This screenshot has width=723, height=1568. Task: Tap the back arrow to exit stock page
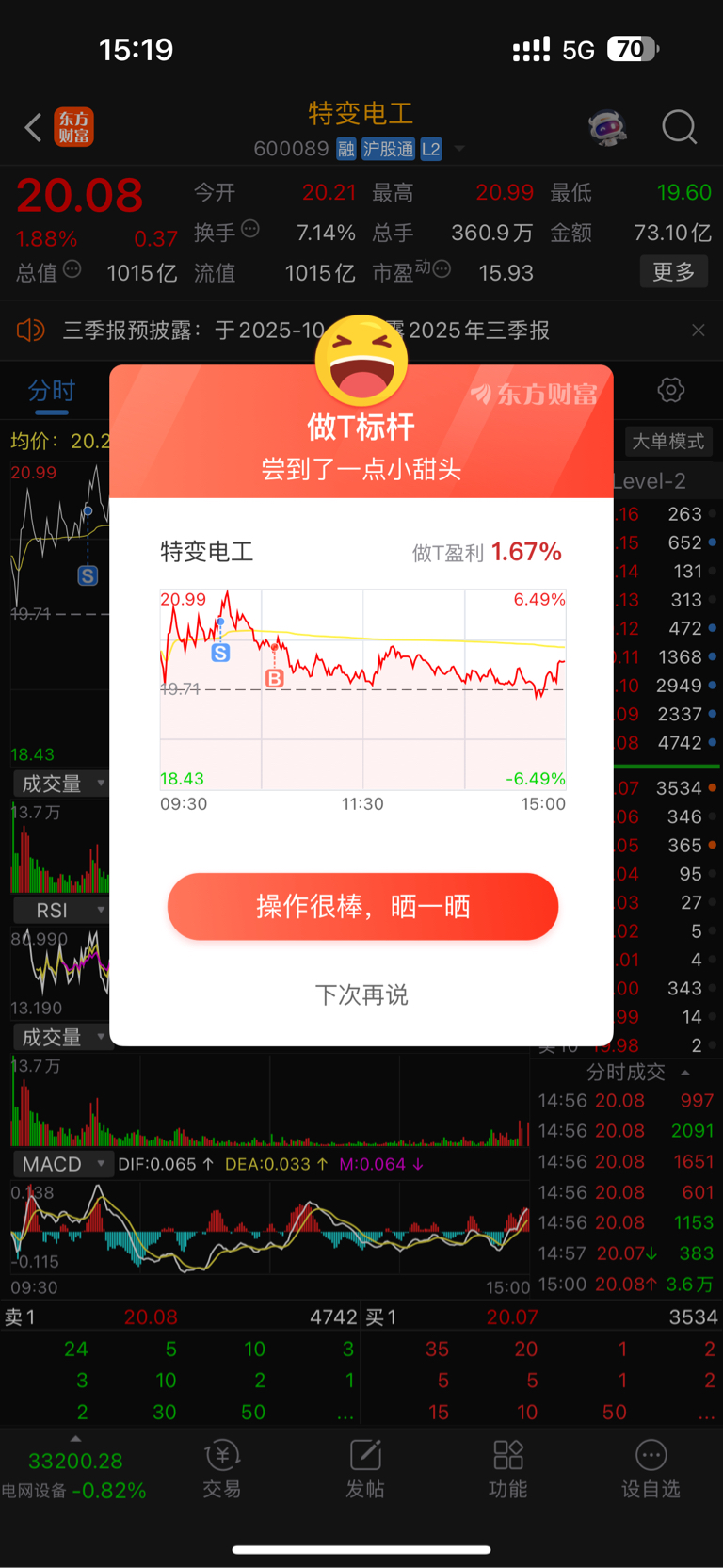click(31, 127)
